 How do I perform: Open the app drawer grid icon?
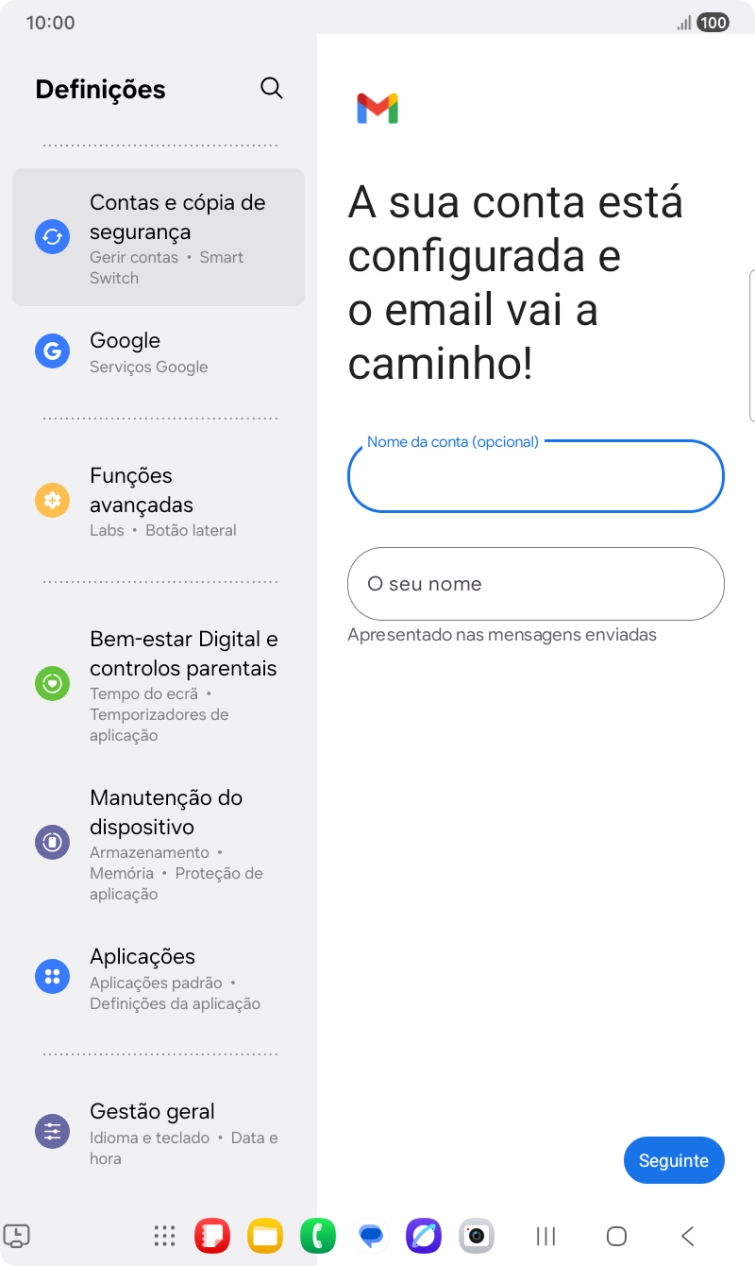163,1236
